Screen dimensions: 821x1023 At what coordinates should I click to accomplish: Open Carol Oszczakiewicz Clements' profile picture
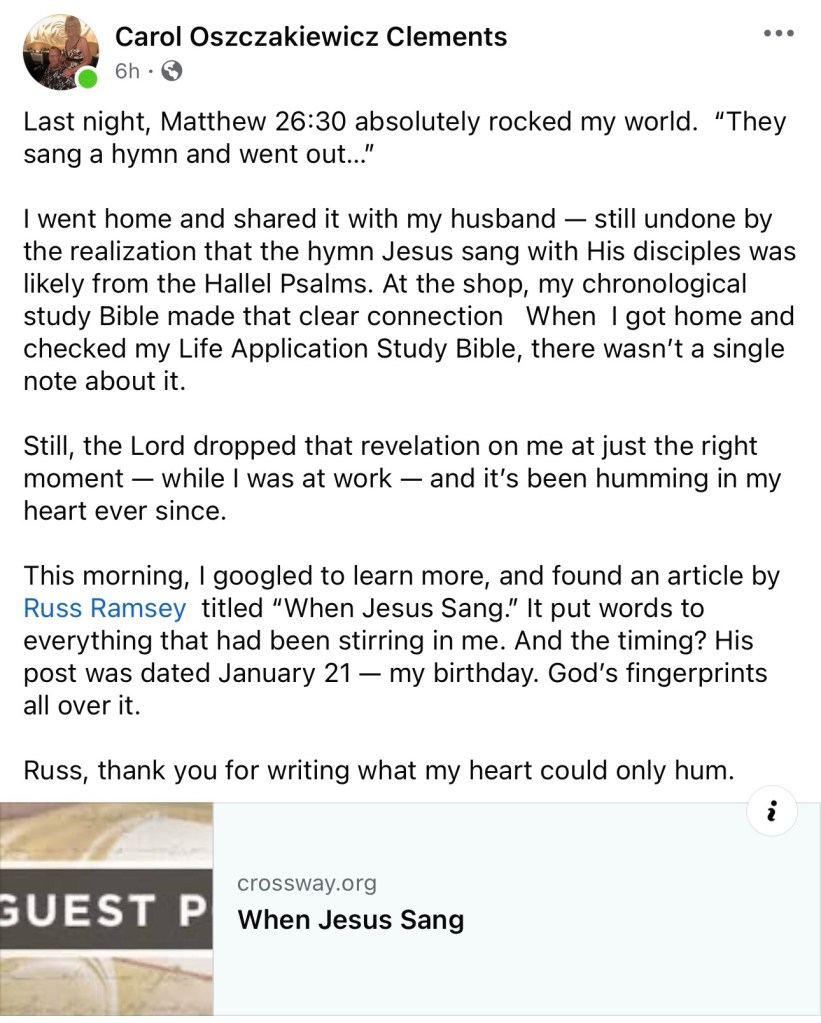[x=61, y=51]
